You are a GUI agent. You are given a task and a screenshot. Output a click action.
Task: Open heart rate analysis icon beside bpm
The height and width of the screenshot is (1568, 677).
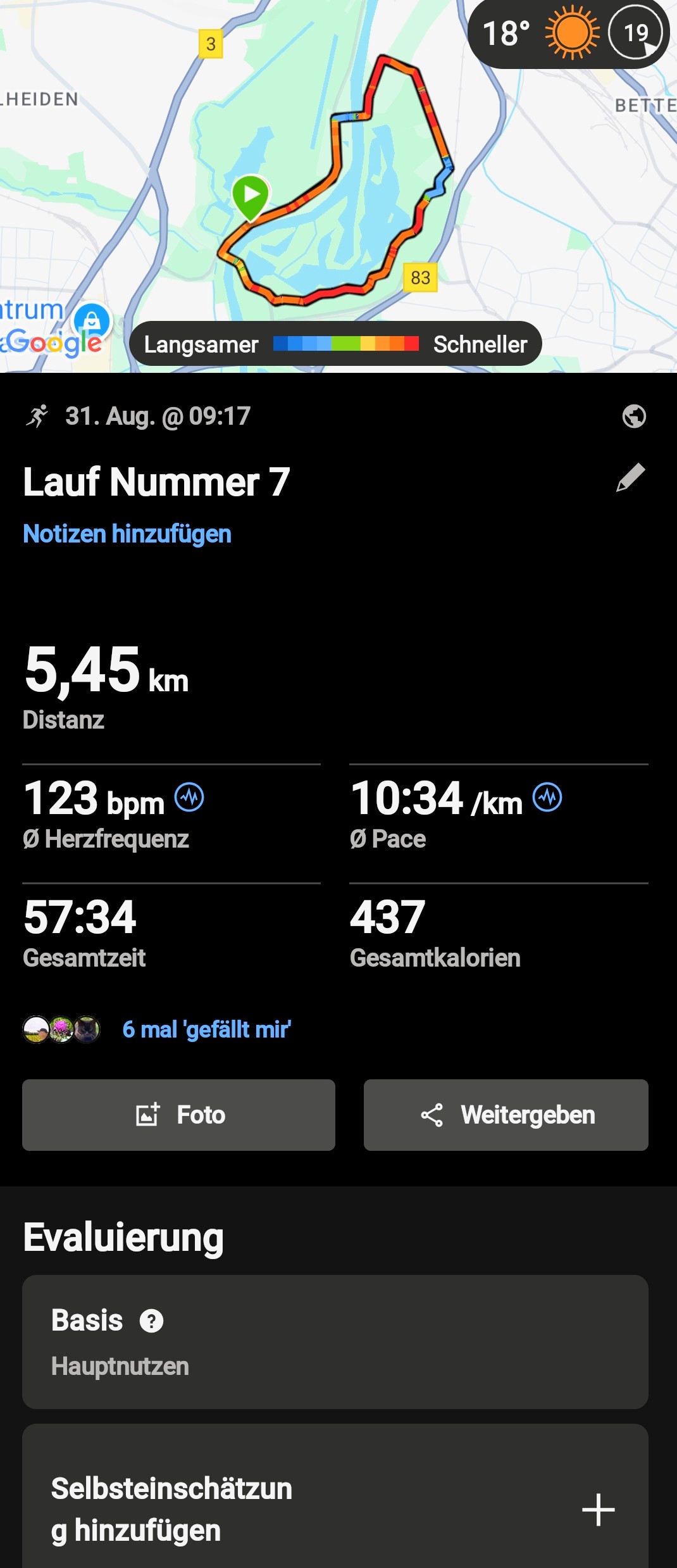189,797
